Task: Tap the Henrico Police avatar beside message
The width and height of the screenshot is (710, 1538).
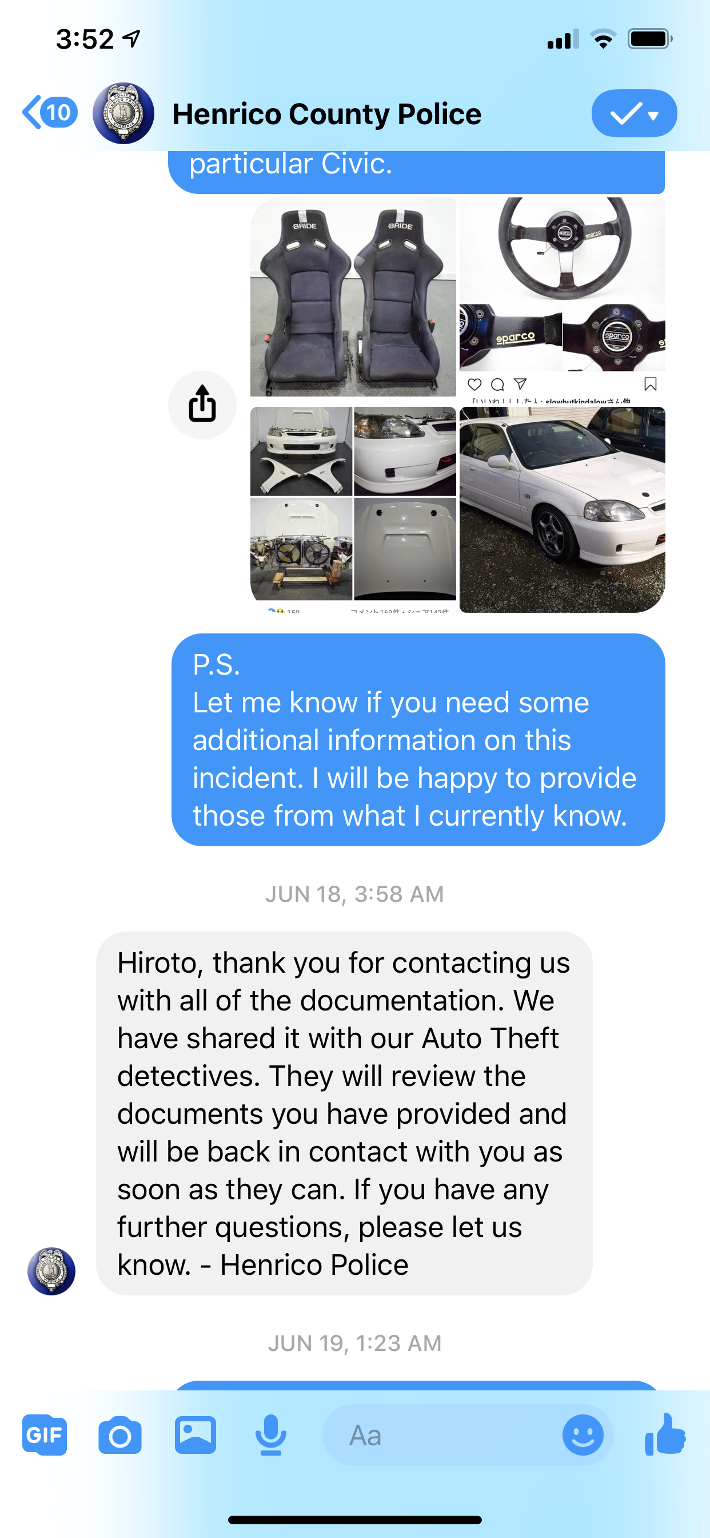Action: pyautogui.click(x=51, y=1271)
